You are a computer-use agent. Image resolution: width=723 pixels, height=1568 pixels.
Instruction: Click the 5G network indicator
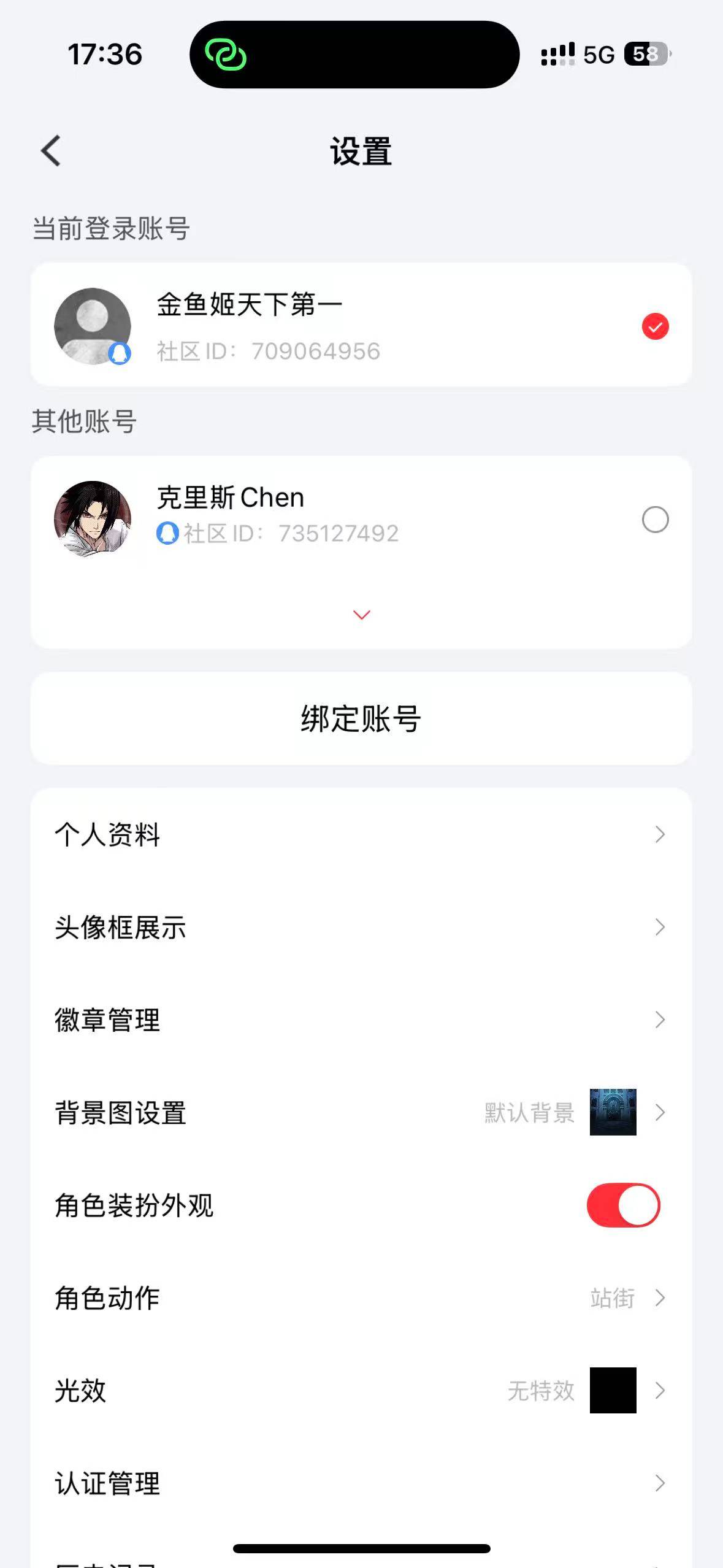click(599, 55)
